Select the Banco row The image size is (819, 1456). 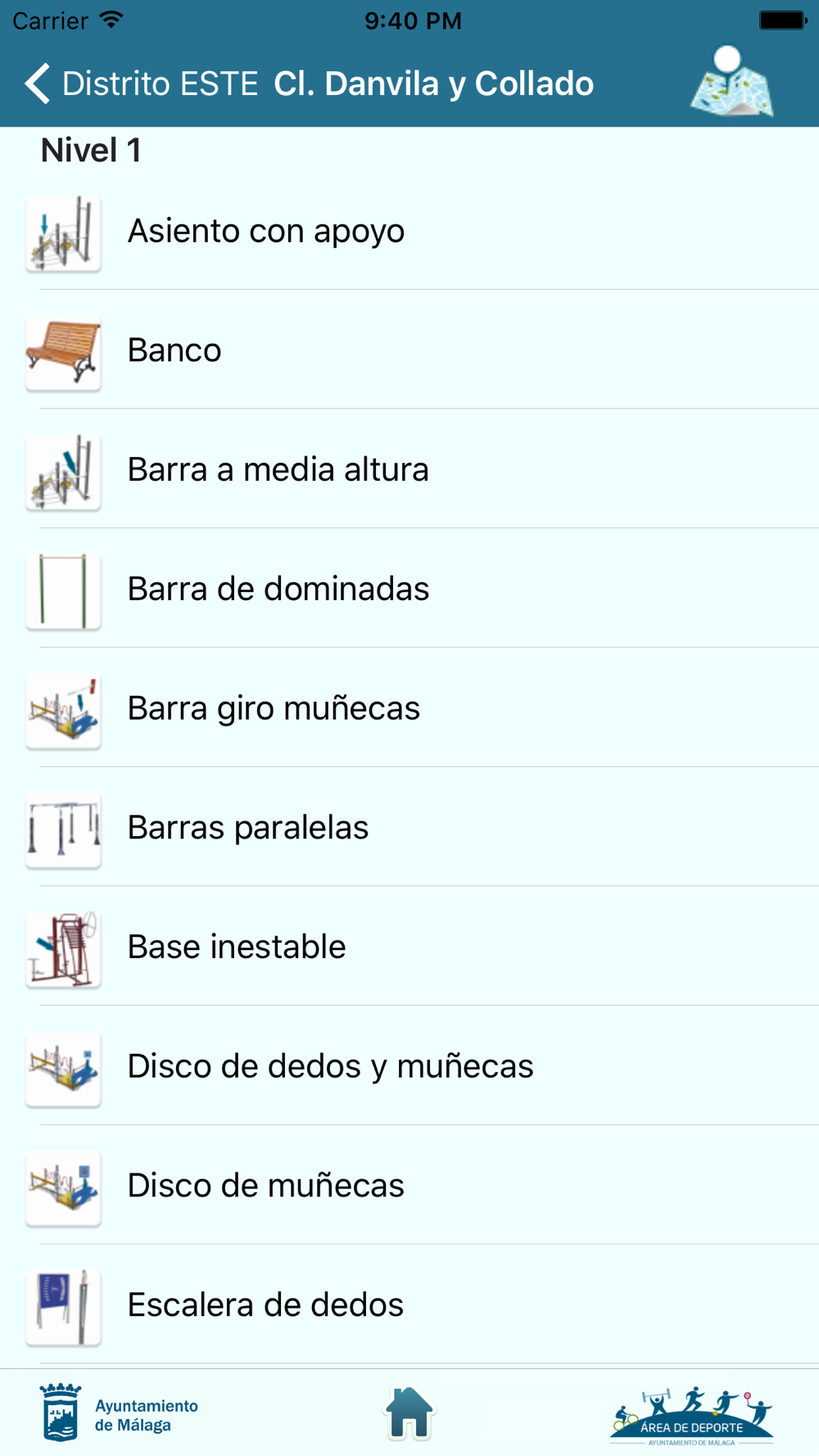409,350
